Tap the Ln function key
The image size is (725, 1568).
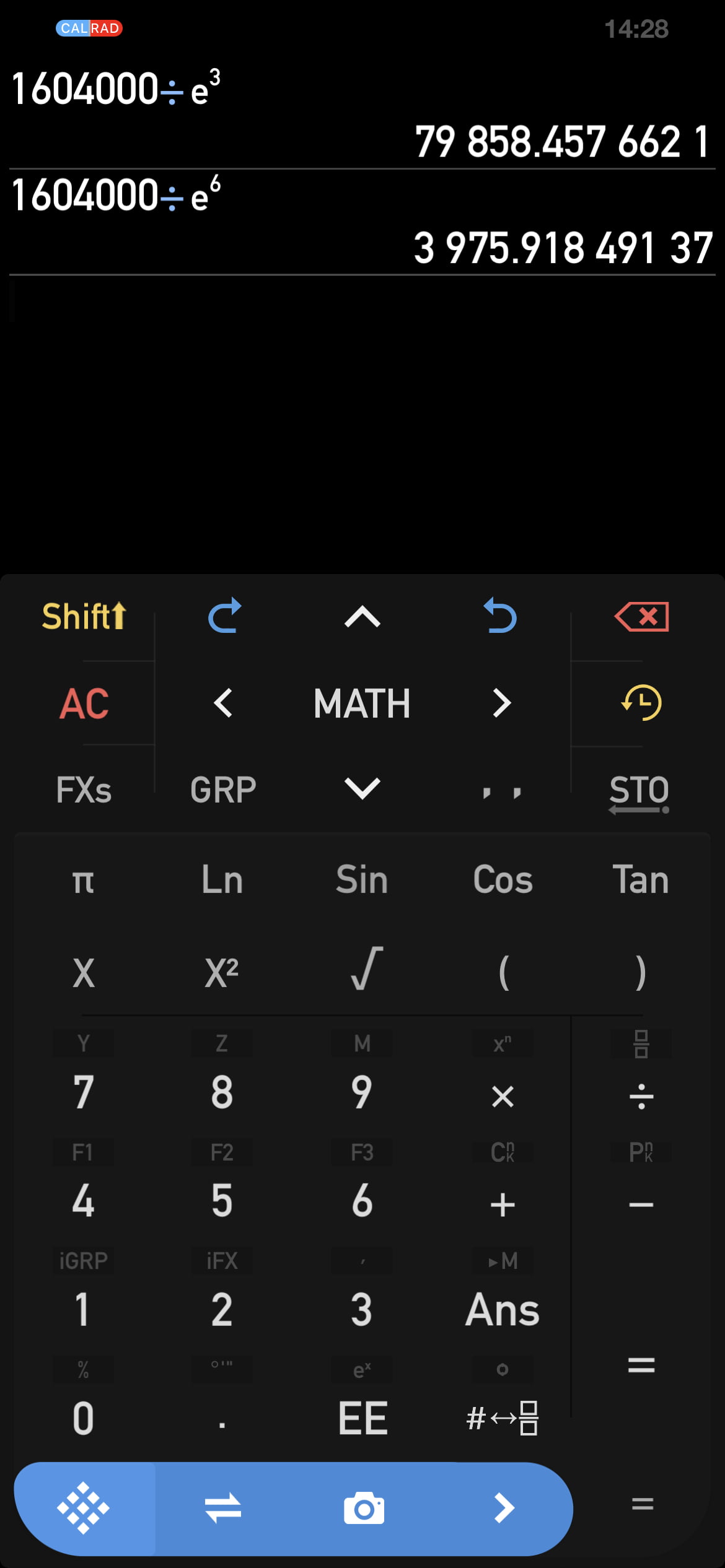click(x=222, y=879)
